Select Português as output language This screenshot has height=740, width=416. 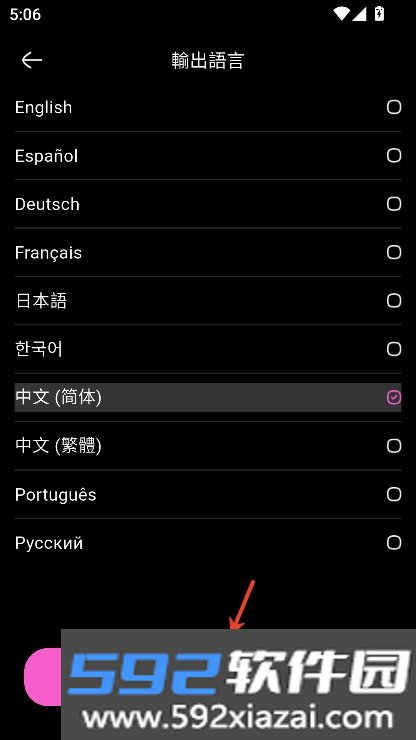208,494
